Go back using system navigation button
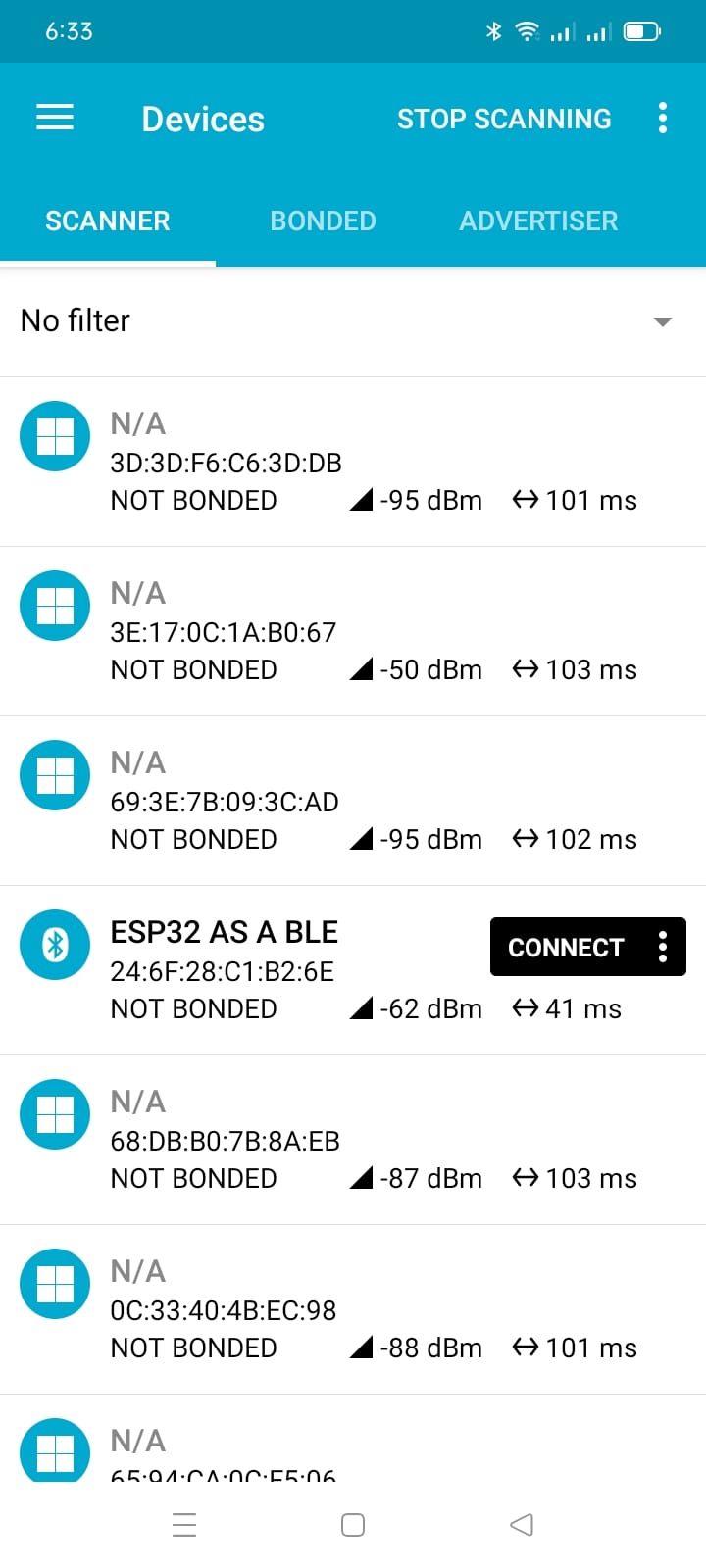 pos(522,1525)
